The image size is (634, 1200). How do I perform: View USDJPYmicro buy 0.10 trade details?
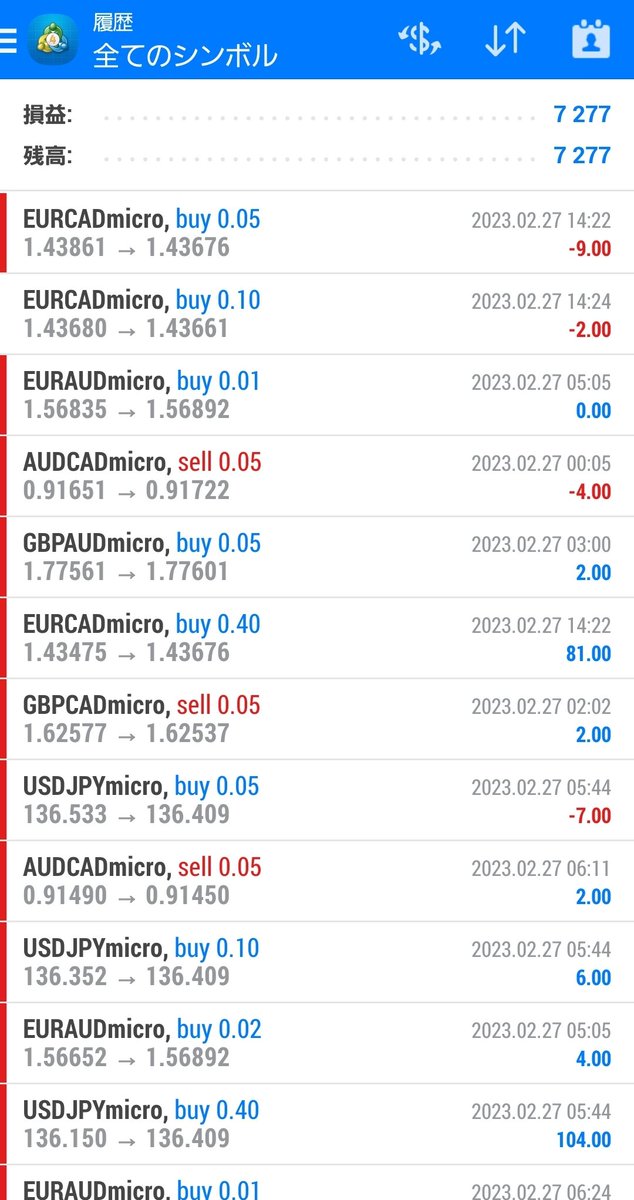point(317,962)
